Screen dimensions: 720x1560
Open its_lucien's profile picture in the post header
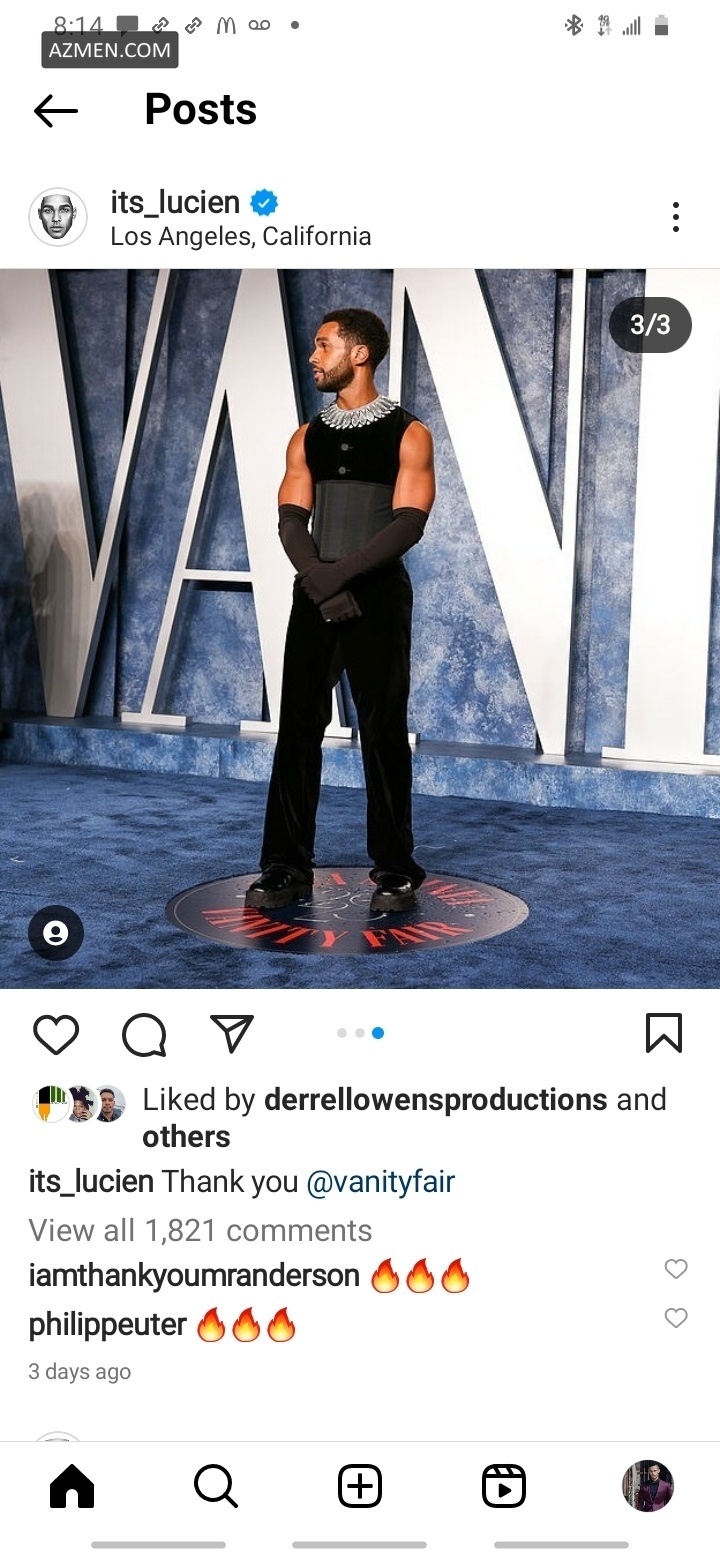(x=58, y=217)
